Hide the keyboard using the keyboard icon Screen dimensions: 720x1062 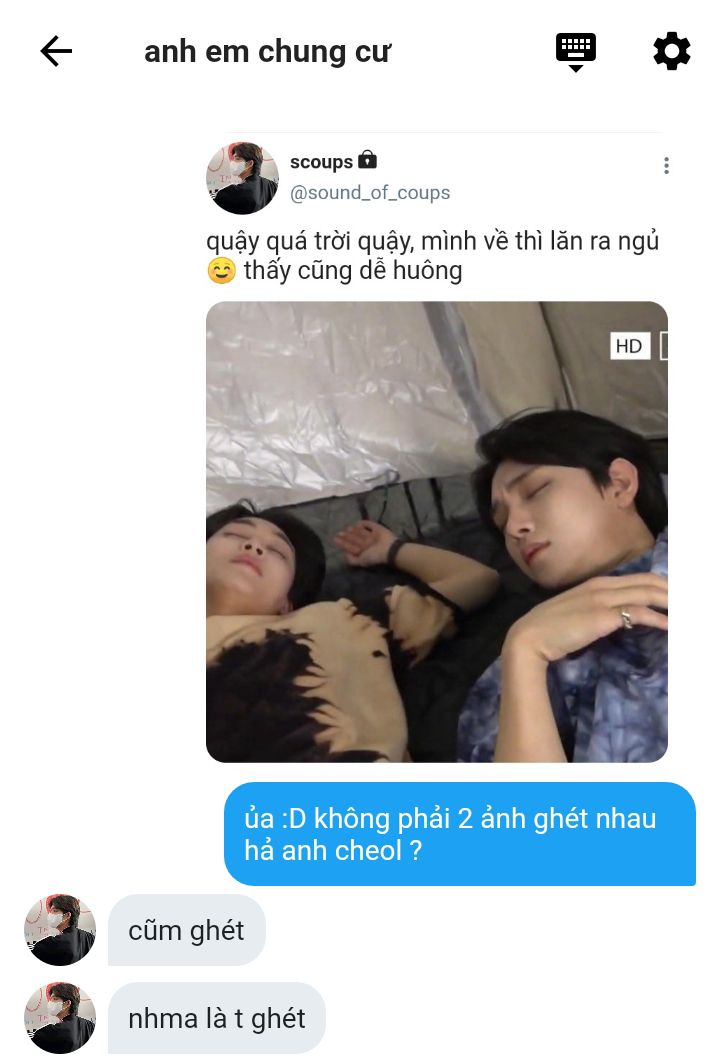[575, 51]
